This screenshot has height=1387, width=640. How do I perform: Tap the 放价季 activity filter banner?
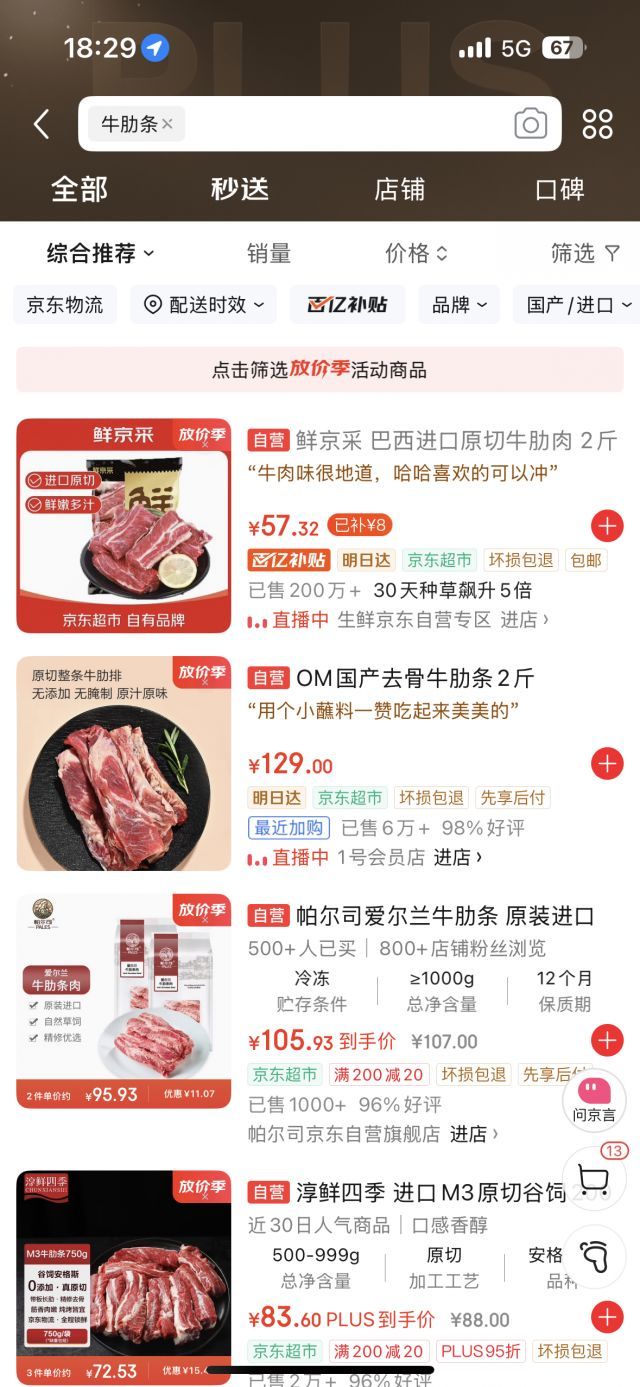coord(319,370)
